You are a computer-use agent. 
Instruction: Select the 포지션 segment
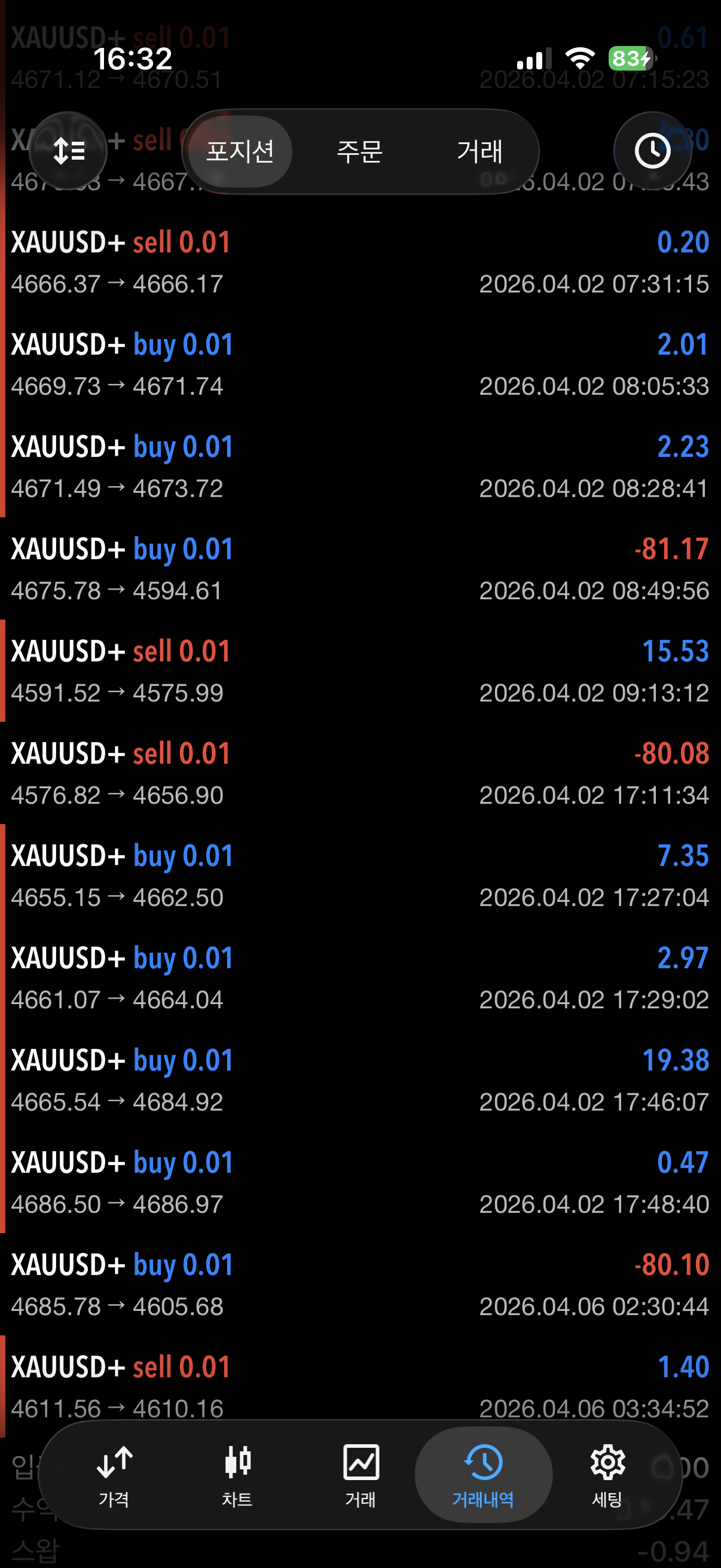(240, 151)
